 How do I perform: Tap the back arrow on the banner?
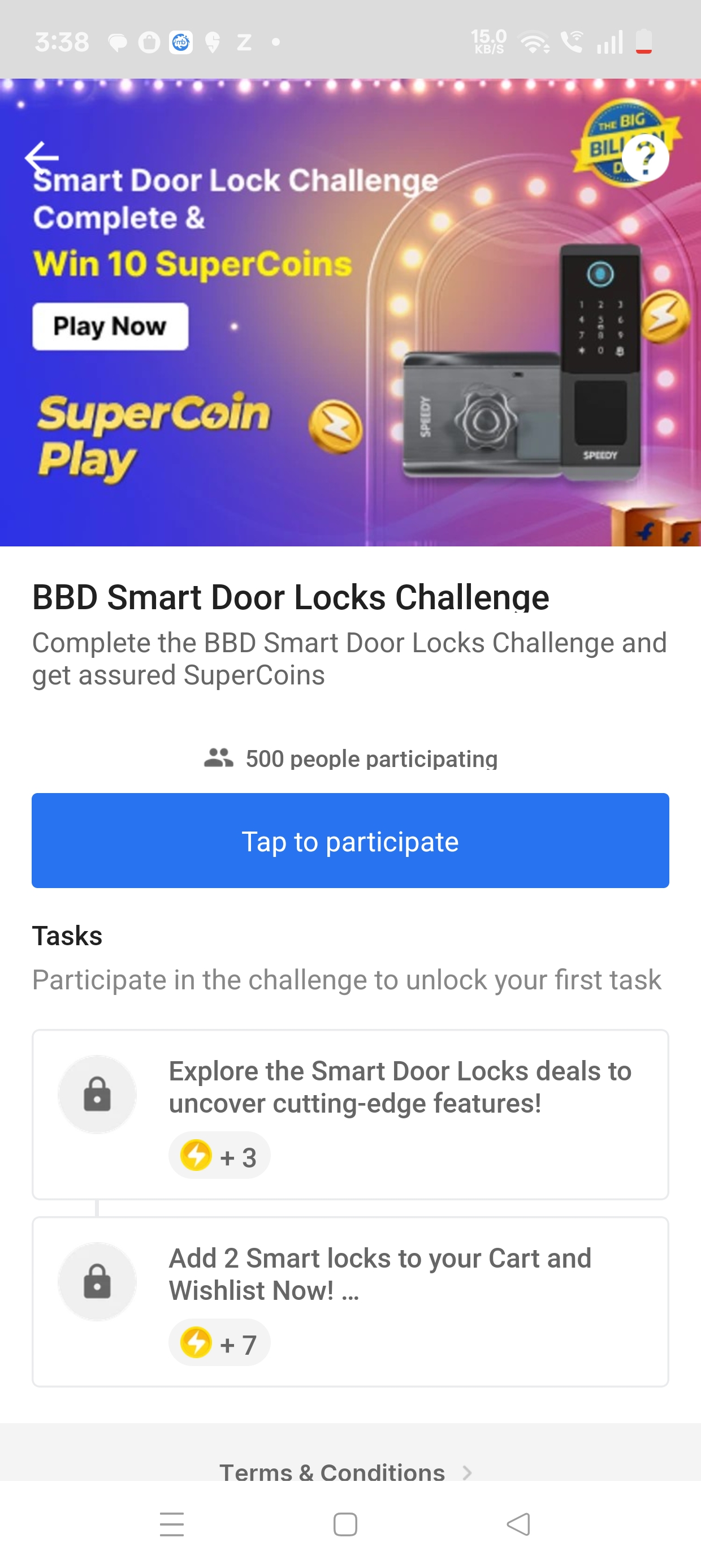[x=42, y=158]
